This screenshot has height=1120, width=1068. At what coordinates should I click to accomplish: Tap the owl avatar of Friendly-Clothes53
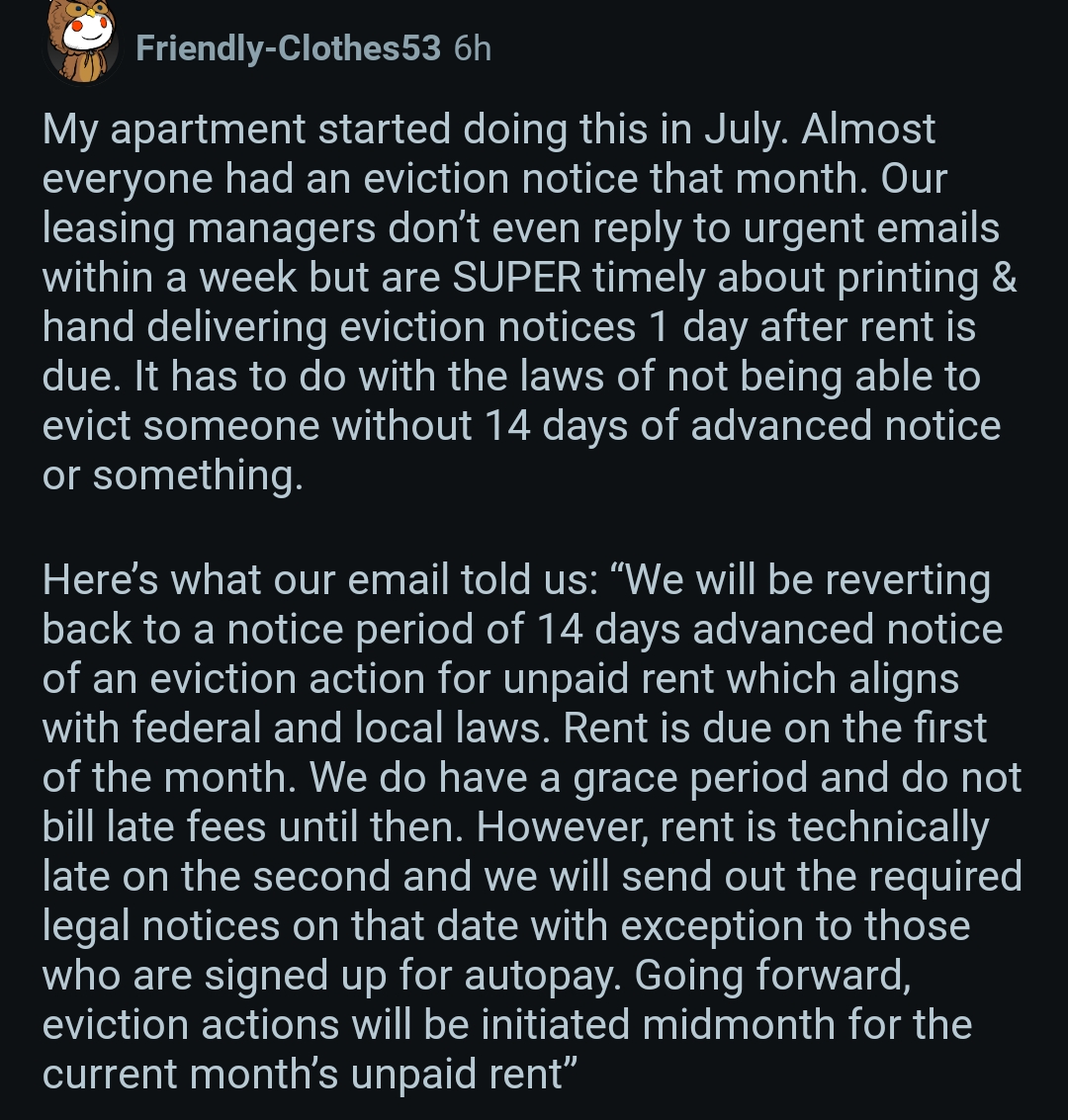point(81,43)
